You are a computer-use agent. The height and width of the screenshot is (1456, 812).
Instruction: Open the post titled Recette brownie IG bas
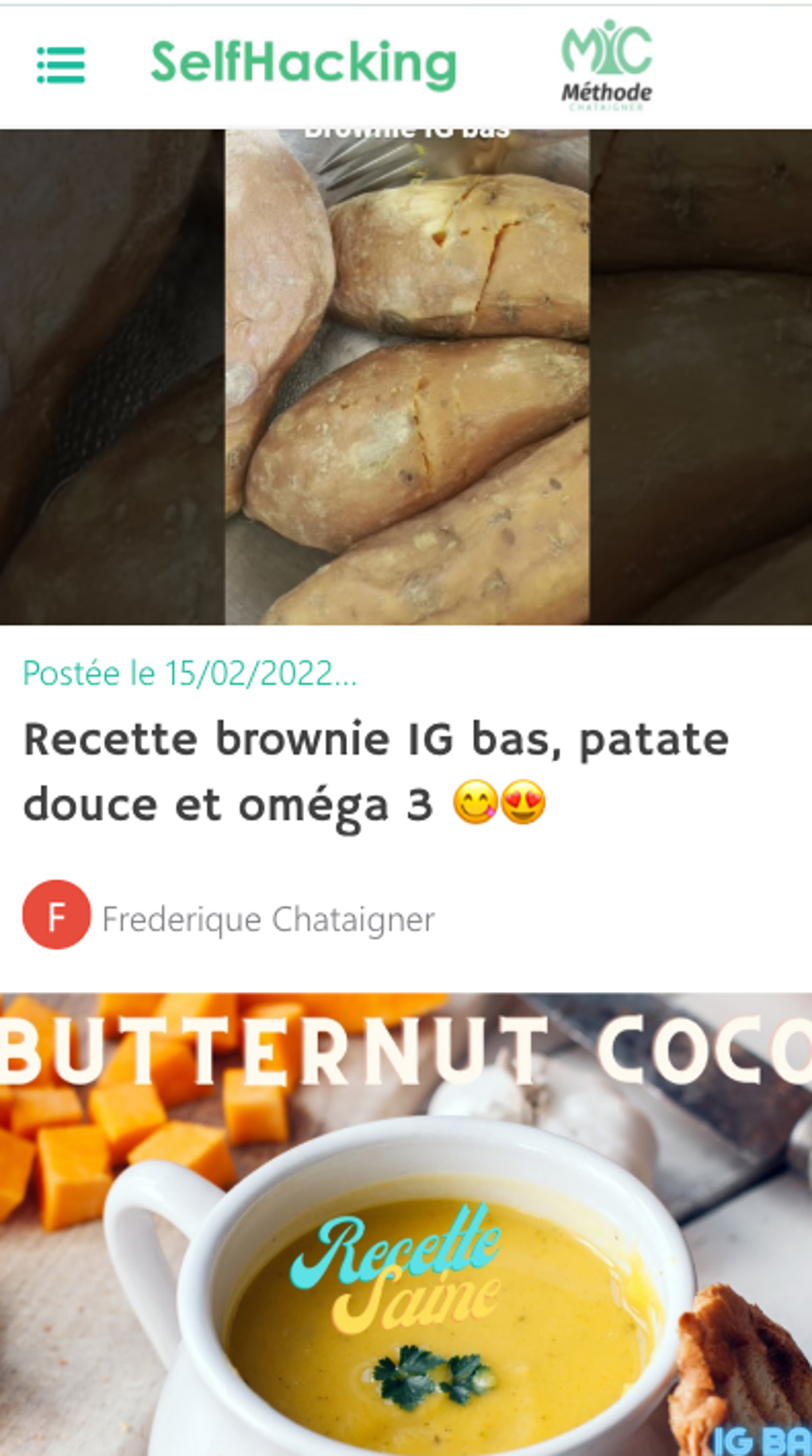tap(376, 771)
